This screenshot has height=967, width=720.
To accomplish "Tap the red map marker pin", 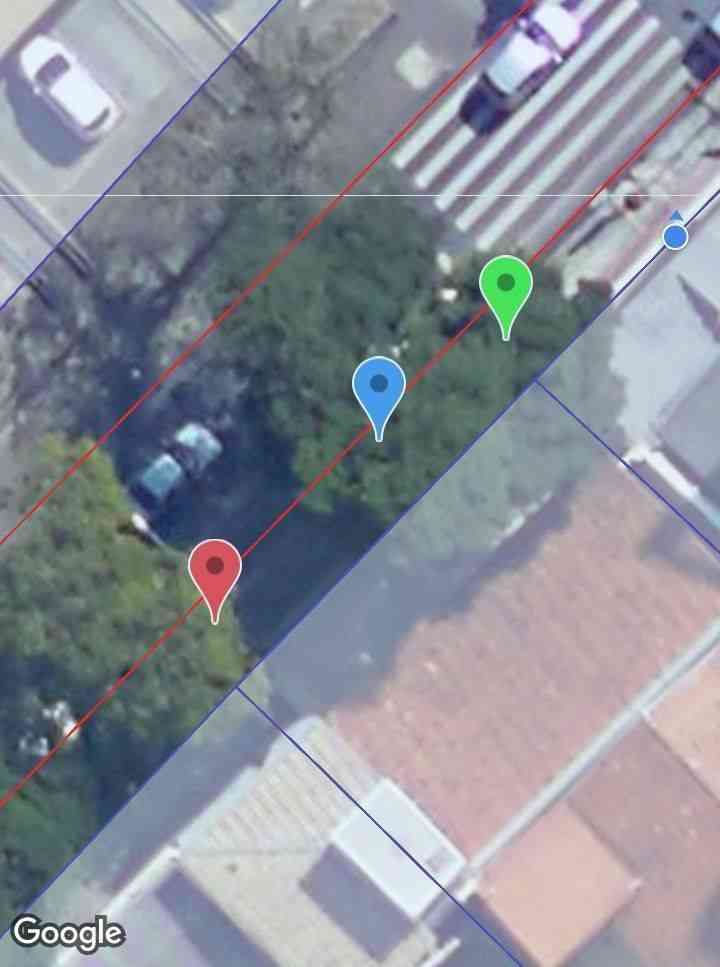I will (x=215, y=570).
